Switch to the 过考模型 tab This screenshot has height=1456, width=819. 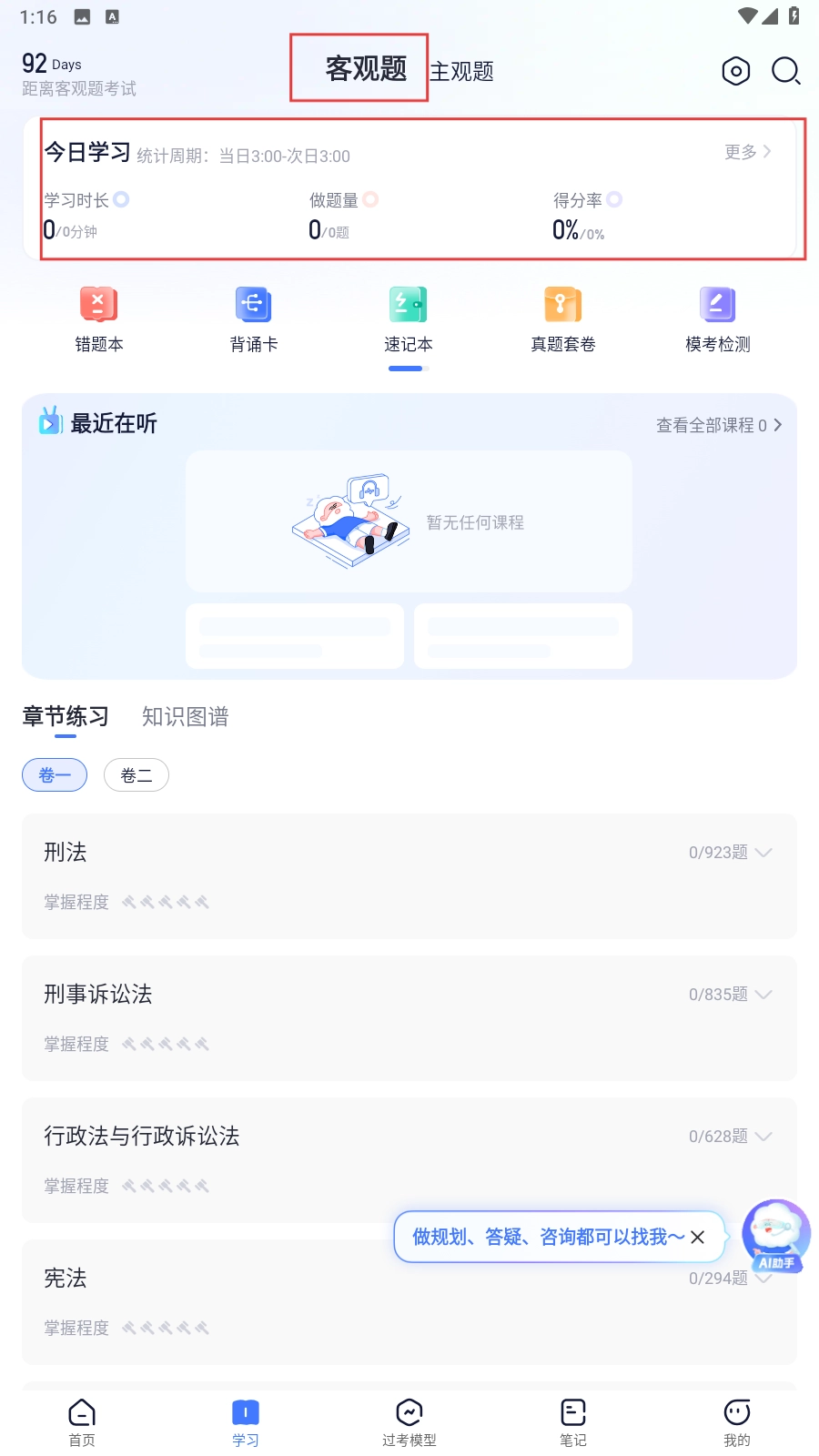[x=409, y=1421]
